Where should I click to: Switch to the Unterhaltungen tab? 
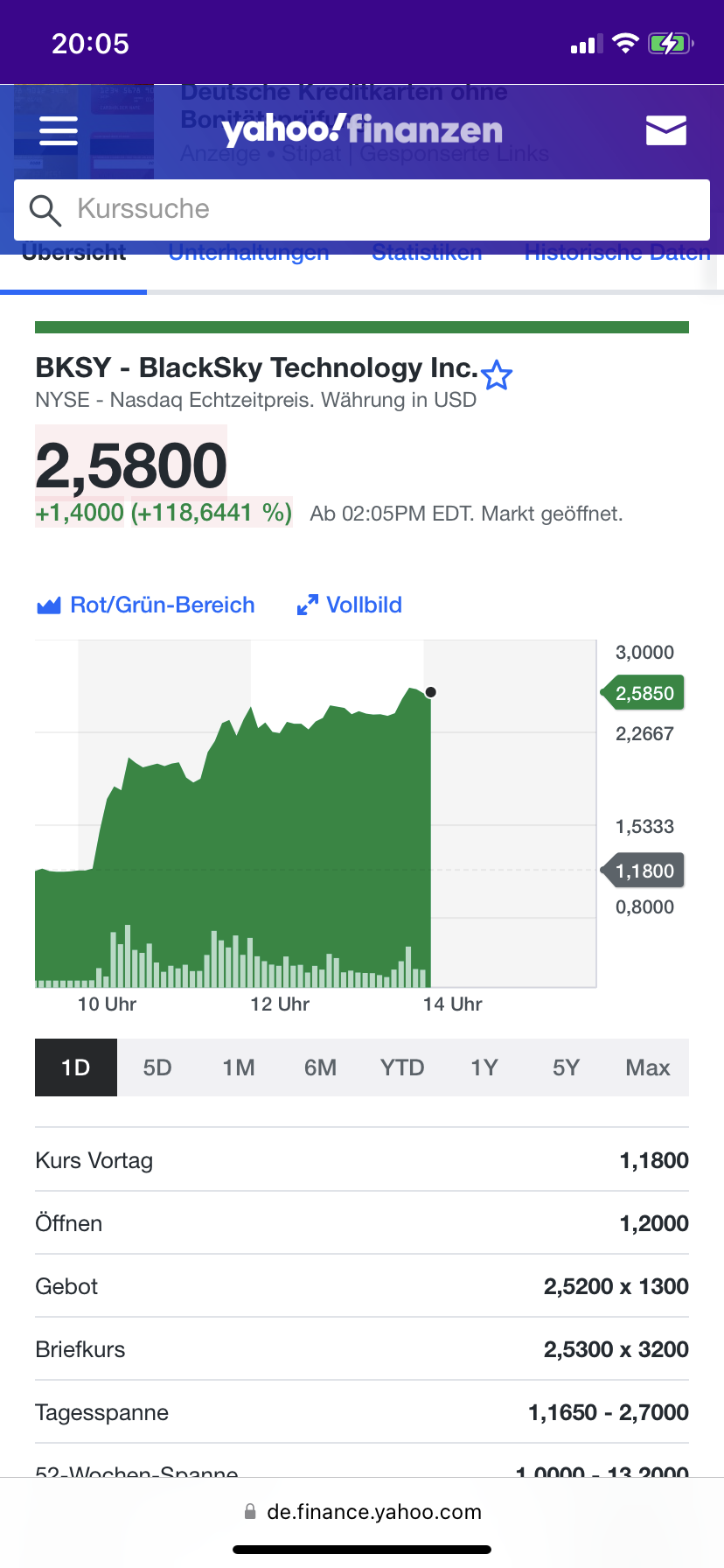click(x=248, y=253)
